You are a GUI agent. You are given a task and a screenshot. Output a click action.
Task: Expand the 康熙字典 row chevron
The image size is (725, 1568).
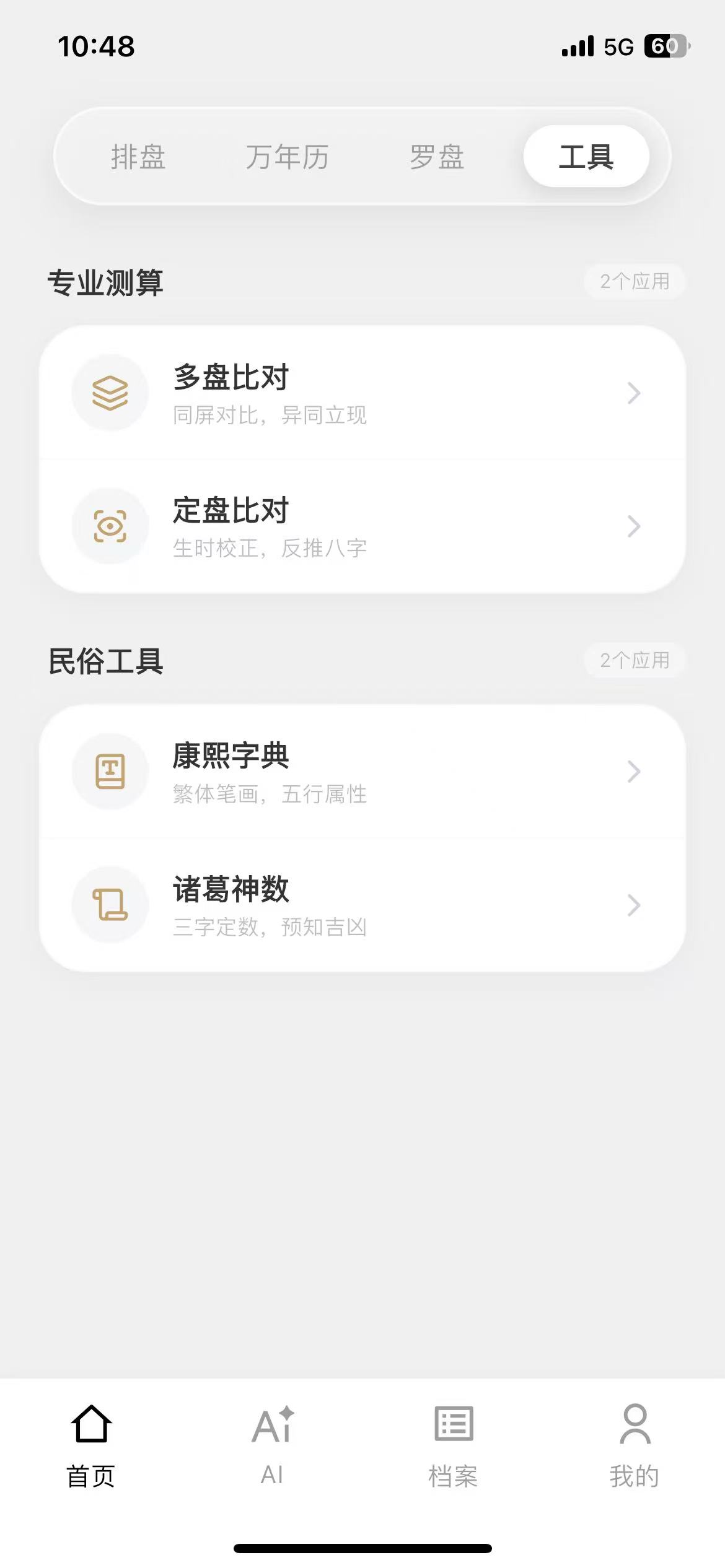tap(633, 772)
